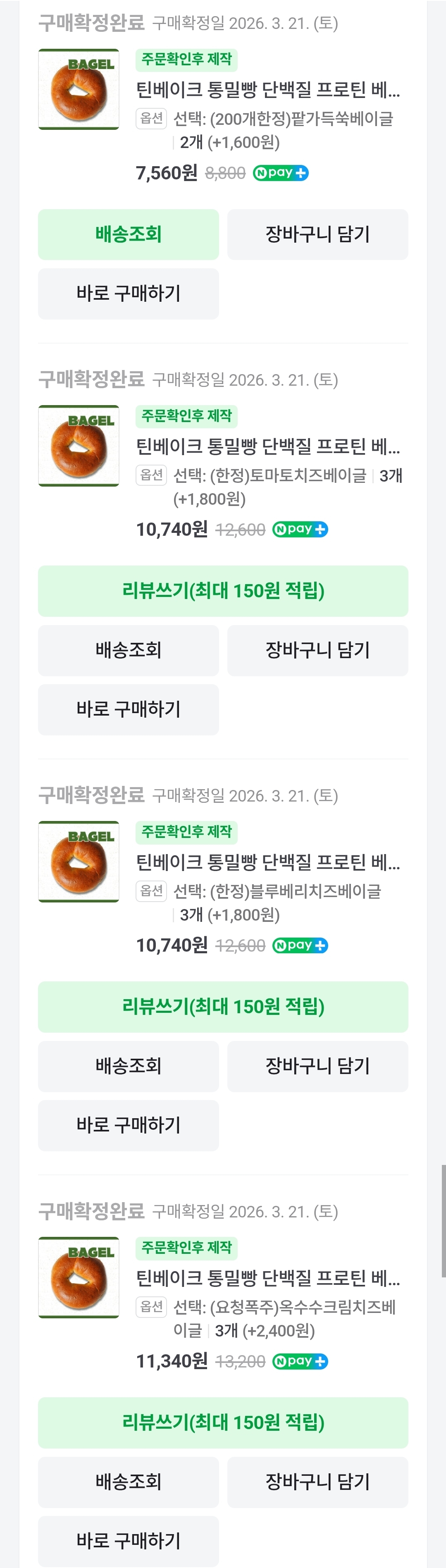Open the 블루베리치즈베이글 product thumbnail

[79, 861]
